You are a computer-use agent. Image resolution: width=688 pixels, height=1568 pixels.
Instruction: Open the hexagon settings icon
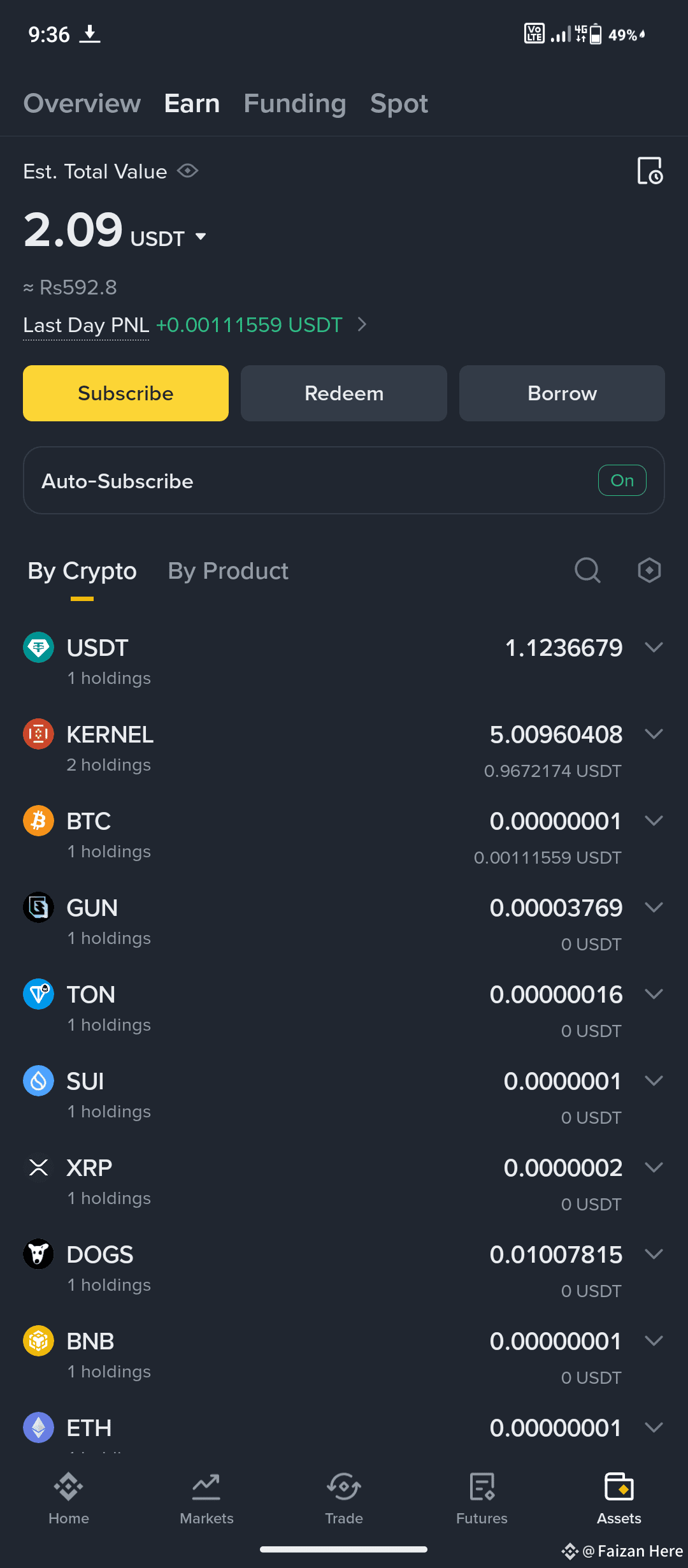click(x=649, y=570)
